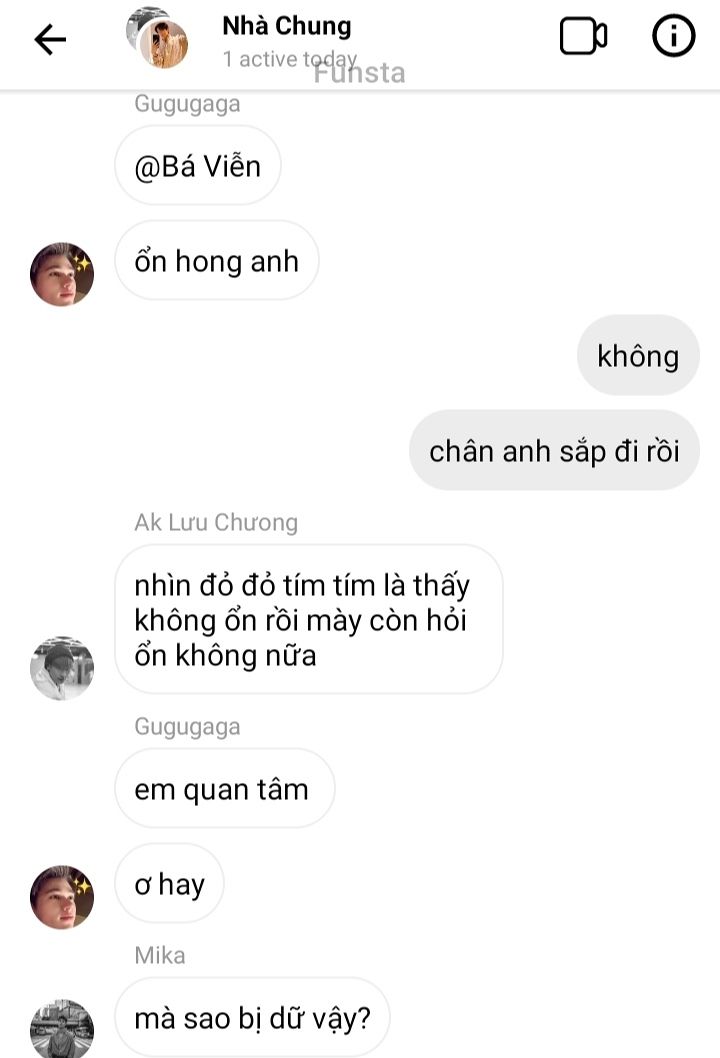Tap the avatar beside 'ổn hong anh'

point(62,274)
